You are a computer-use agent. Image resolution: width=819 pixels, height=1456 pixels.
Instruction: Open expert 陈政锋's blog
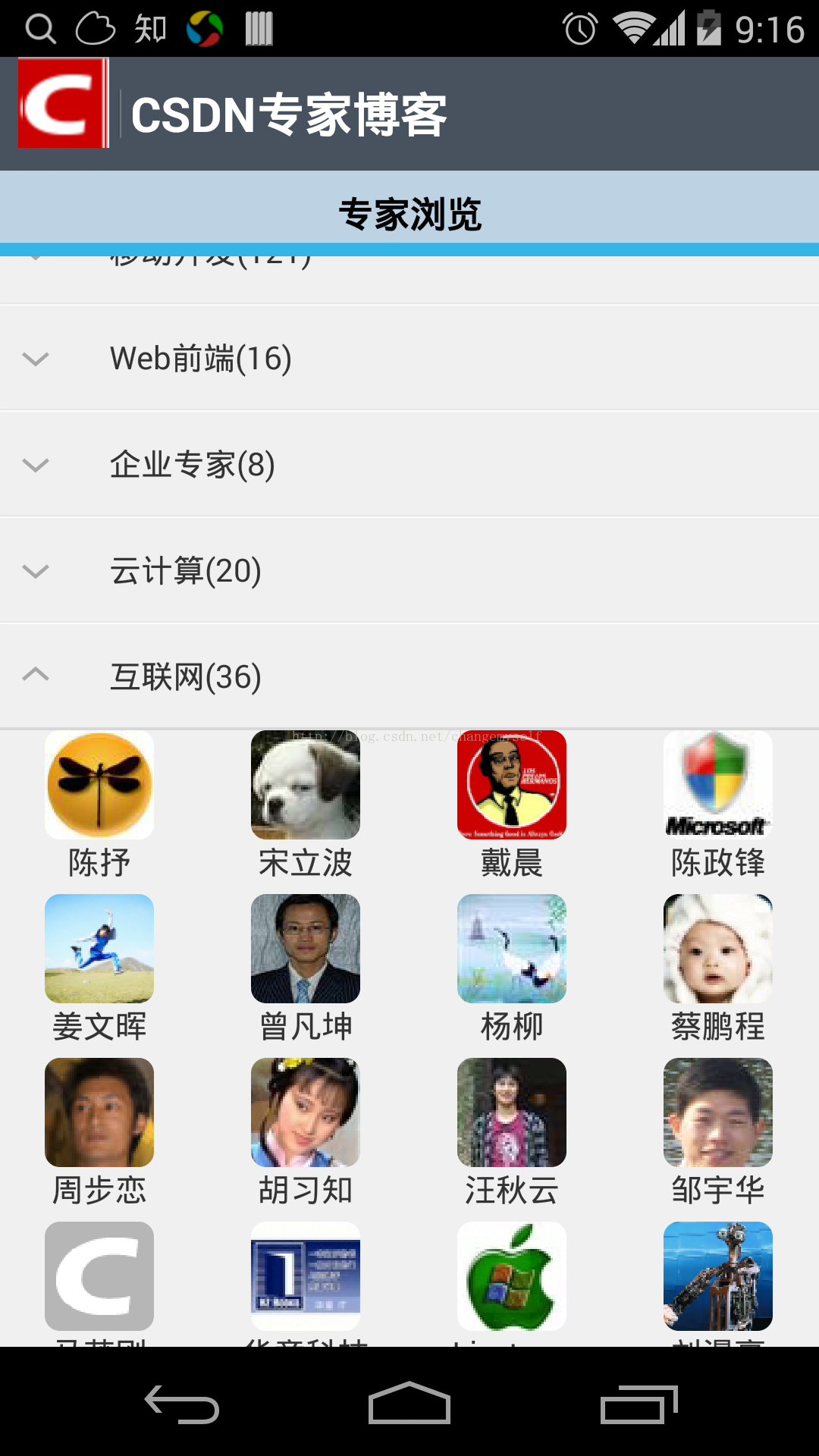click(x=718, y=805)
